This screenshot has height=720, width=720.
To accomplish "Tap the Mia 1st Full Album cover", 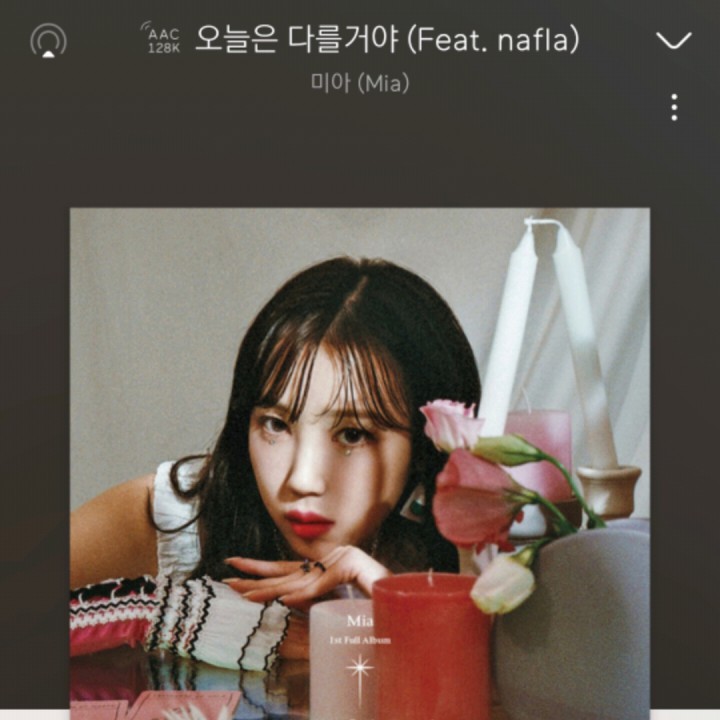I will tap(360, 460).
